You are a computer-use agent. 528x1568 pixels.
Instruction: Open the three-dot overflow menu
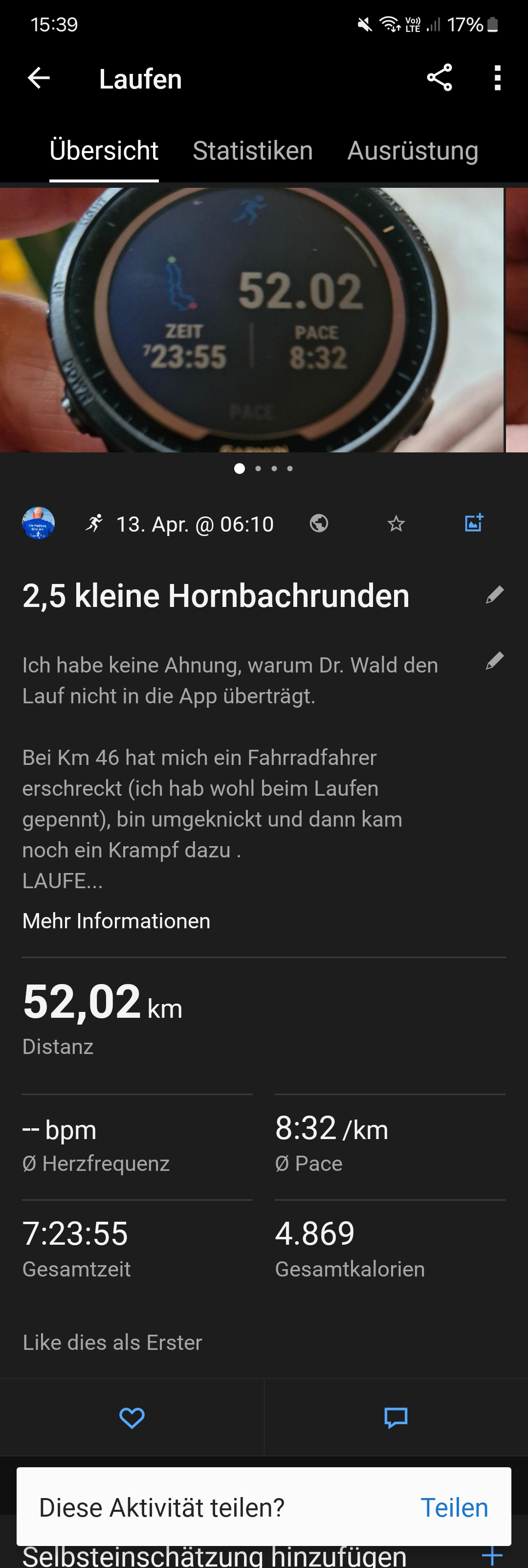tap(498, 78)
